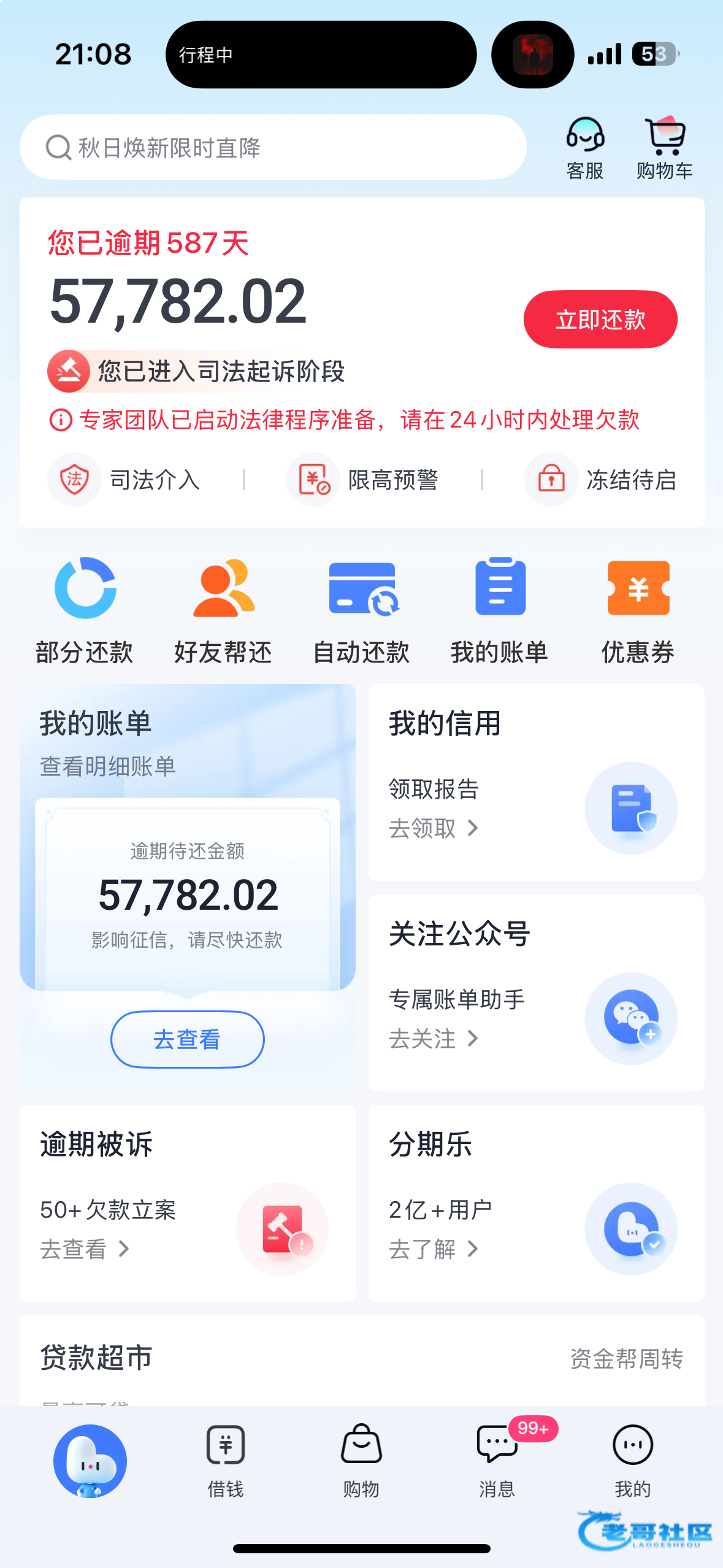Screen dimensions: 723x1568
Task: Tap the red 立即还款 button
Action: [600, 319]
